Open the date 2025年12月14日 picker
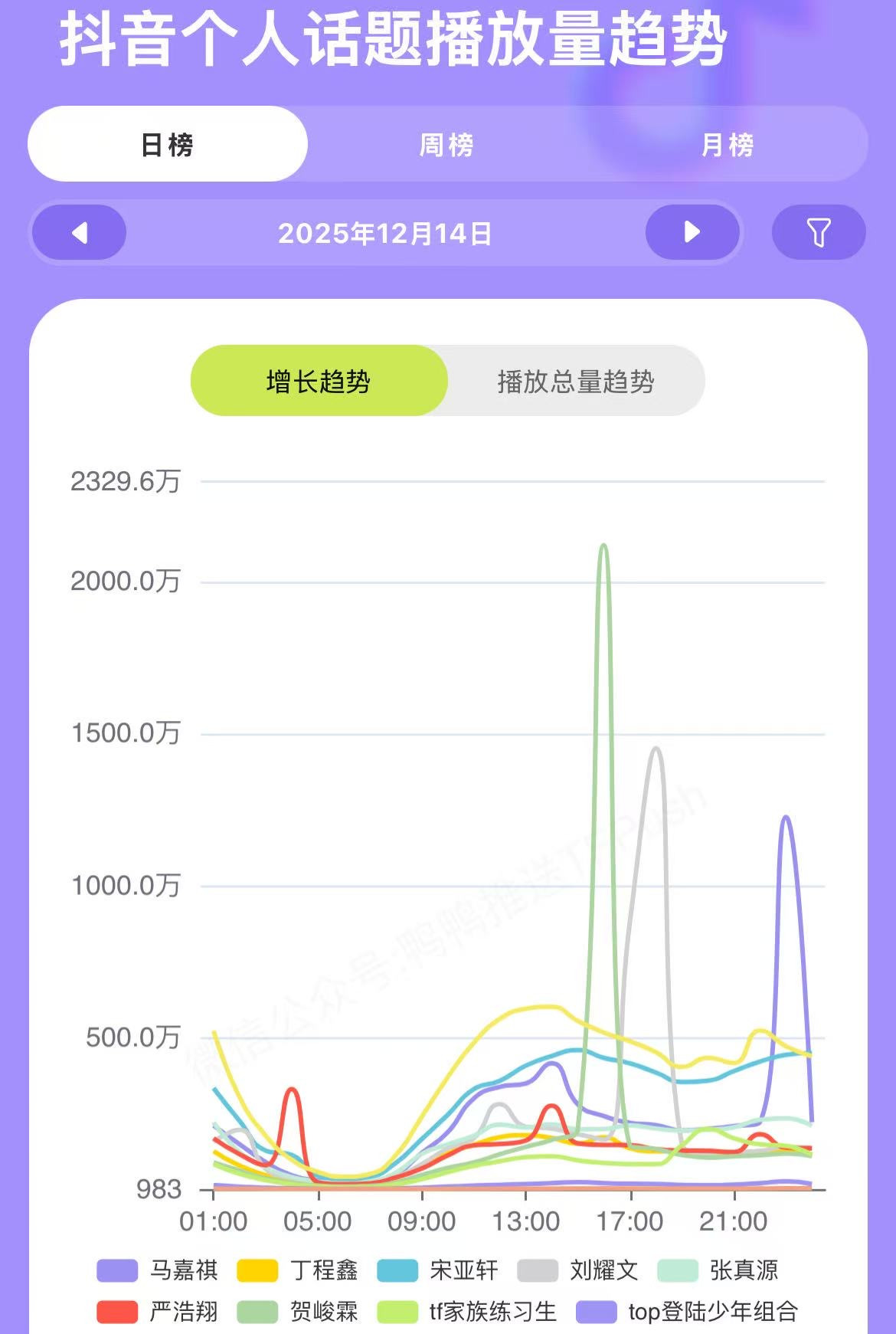Viewport: 896px width, 1334px height. [385, 233]
